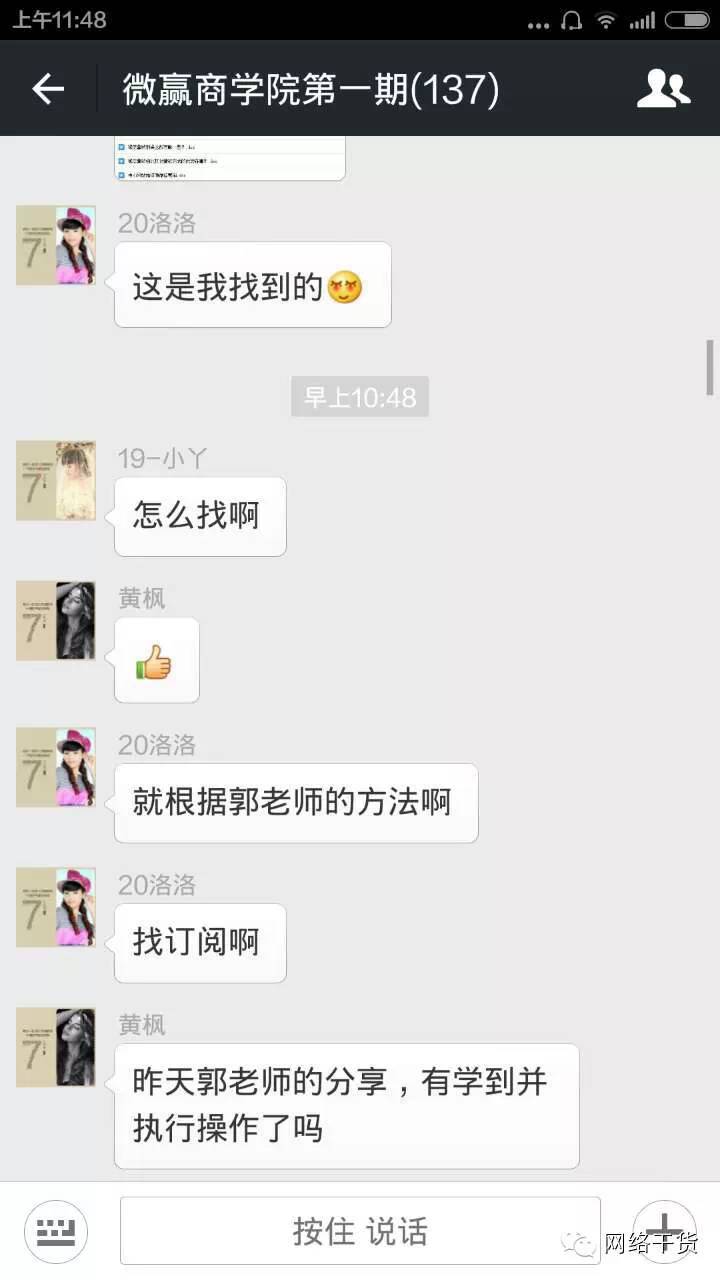This screenshot has height=1280, width=720.
Task: View 19-小丫's profile avatar
Action: [x=56, y=481]
